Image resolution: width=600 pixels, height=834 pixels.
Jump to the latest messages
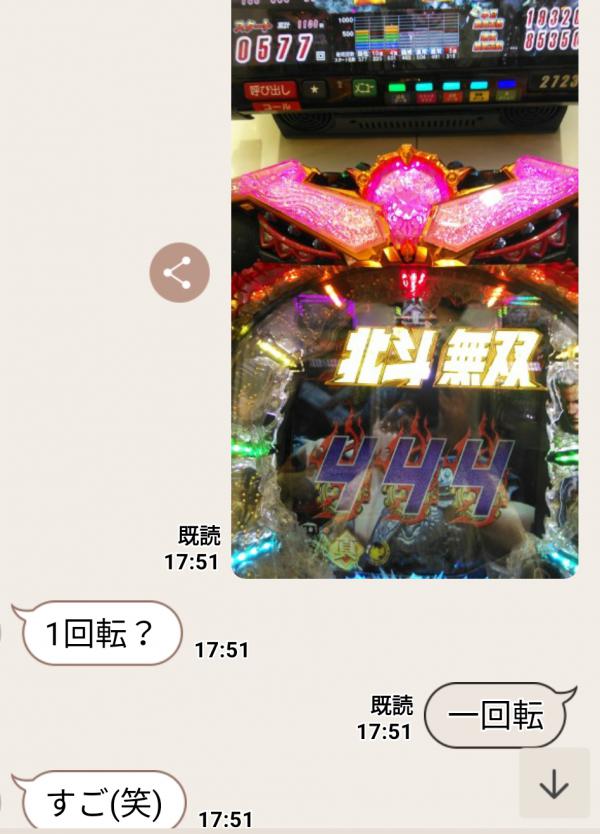point(553,783)
